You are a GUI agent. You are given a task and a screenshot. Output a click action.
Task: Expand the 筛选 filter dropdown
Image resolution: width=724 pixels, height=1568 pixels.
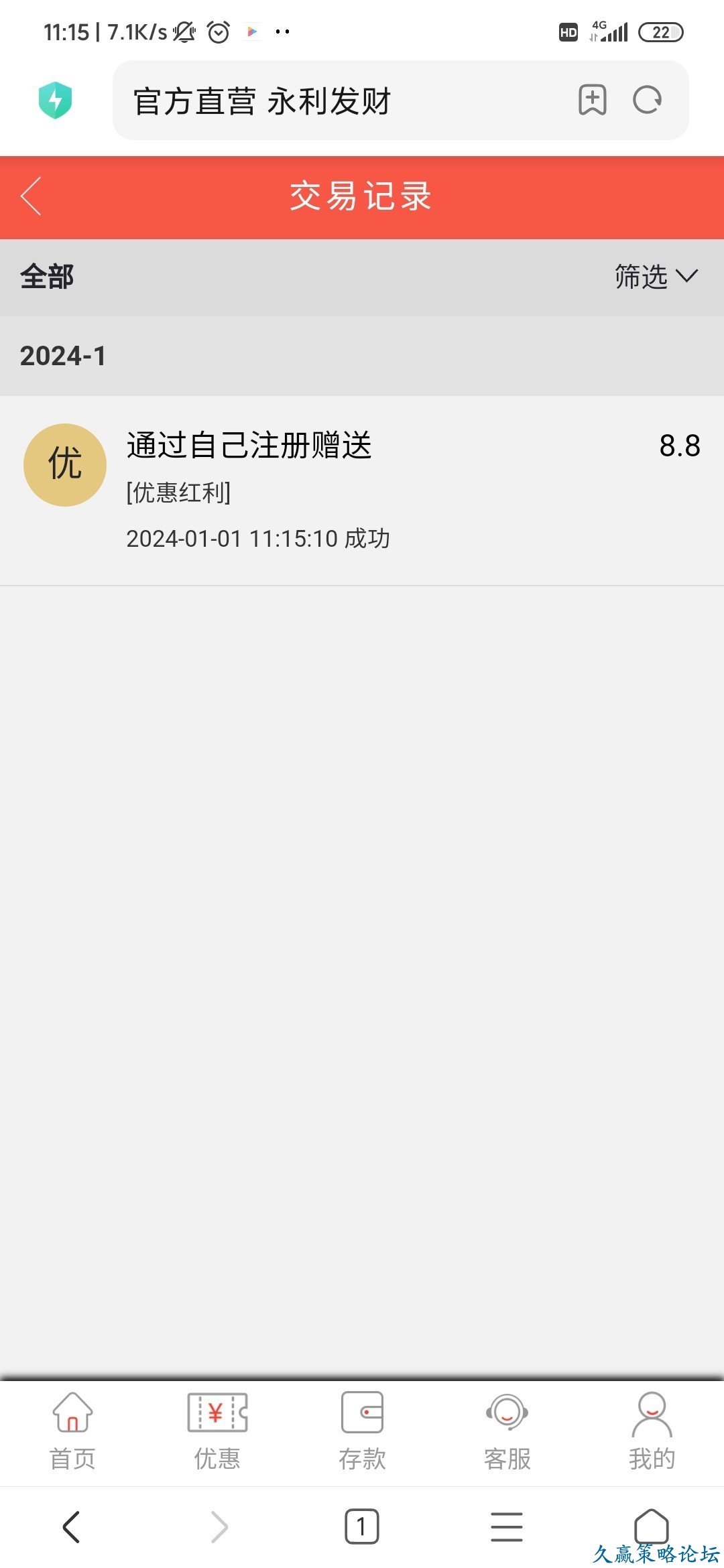[656, 277]
